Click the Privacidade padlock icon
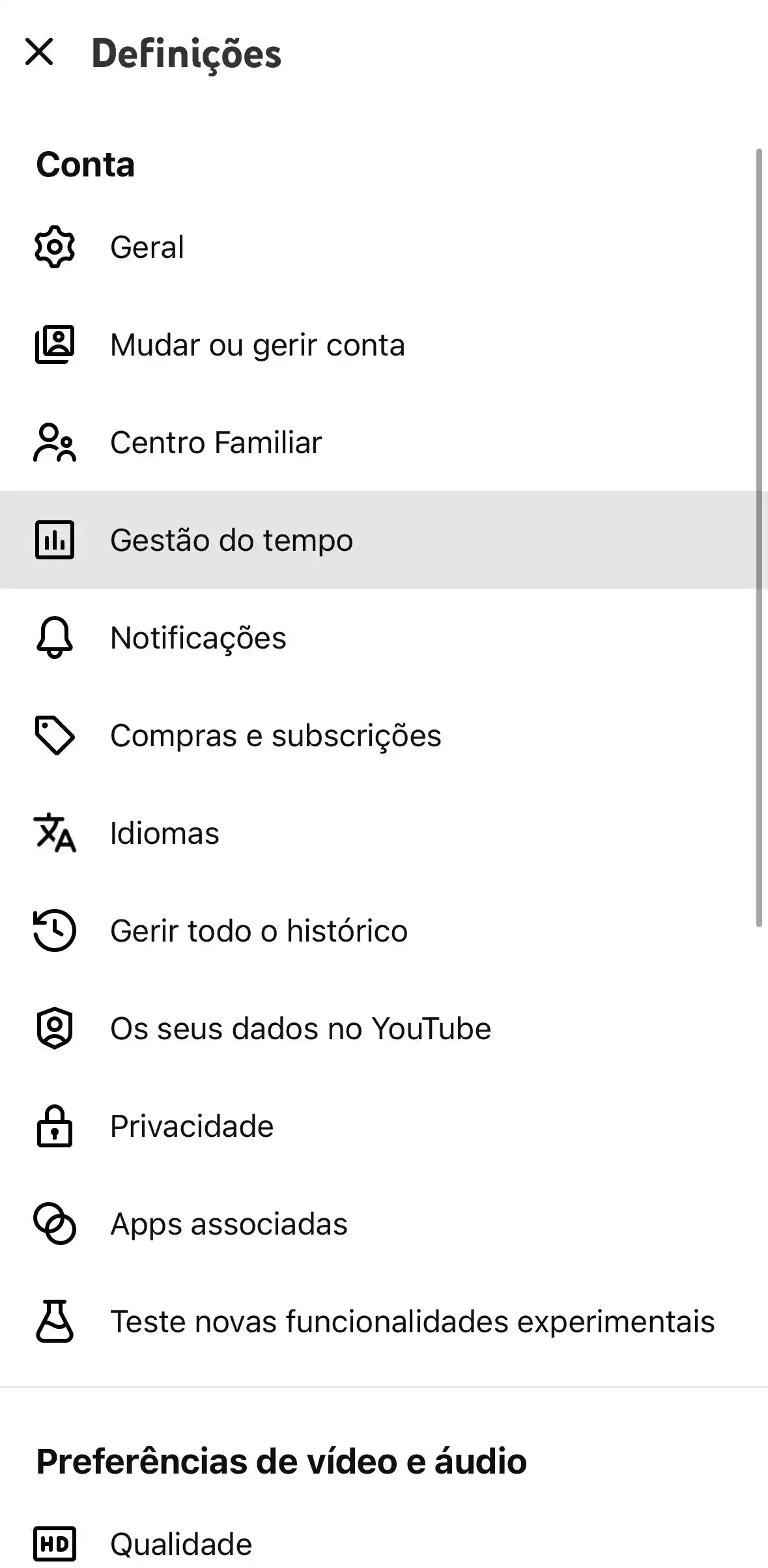The image size is (768, 1568). 55,1126
